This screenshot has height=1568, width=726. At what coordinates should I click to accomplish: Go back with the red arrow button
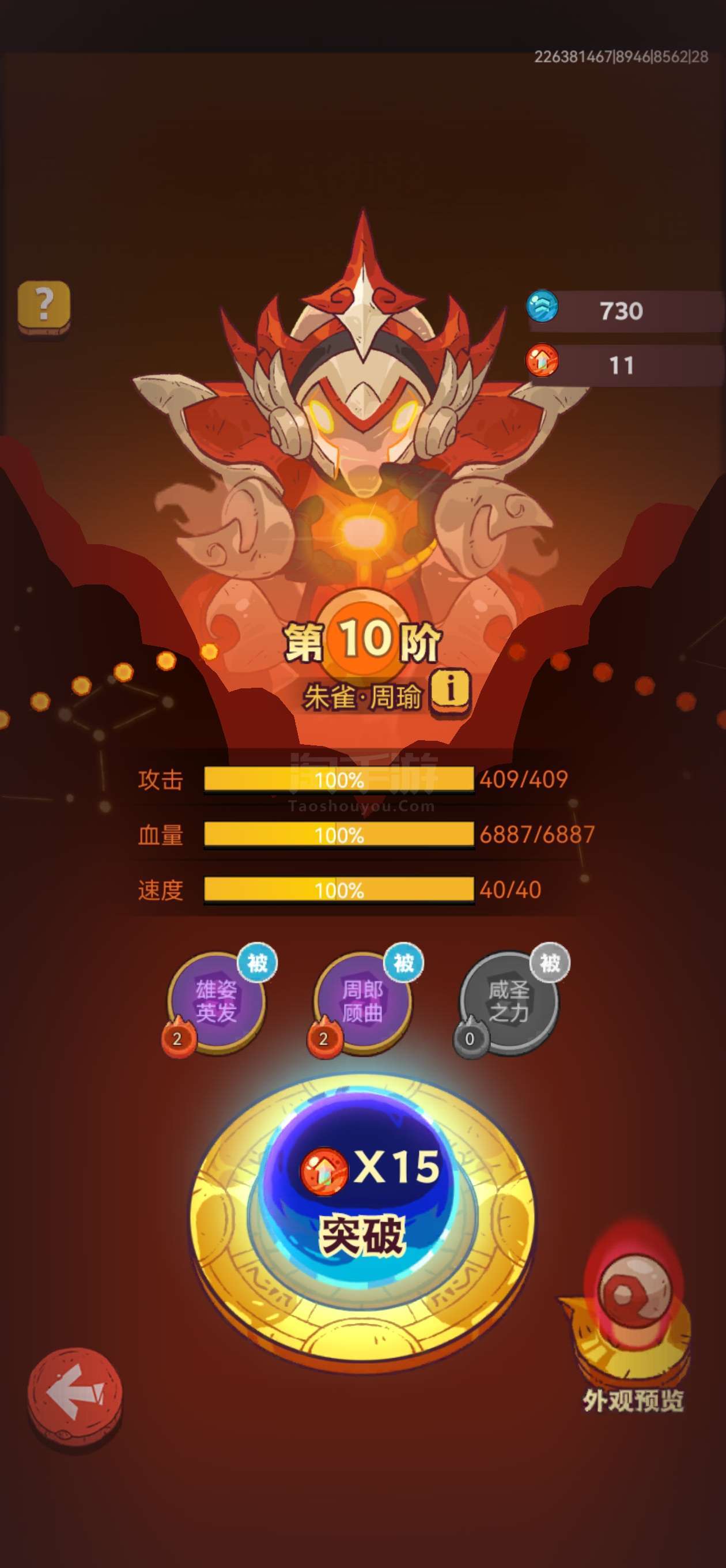[75, 1394]
